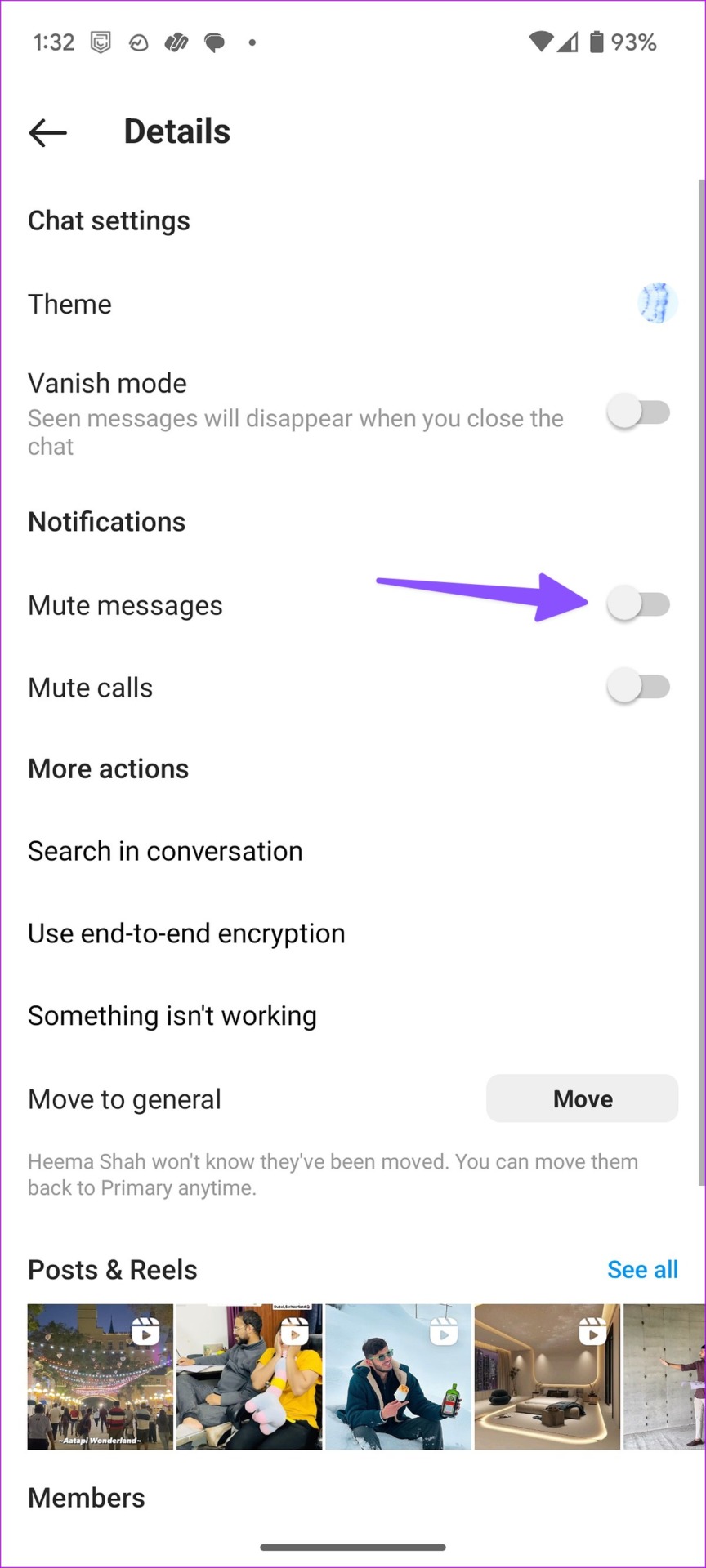Viewport: 706px width, 1568px height.
Task: Open the chat Theme setting
Action: coord(353,304)
